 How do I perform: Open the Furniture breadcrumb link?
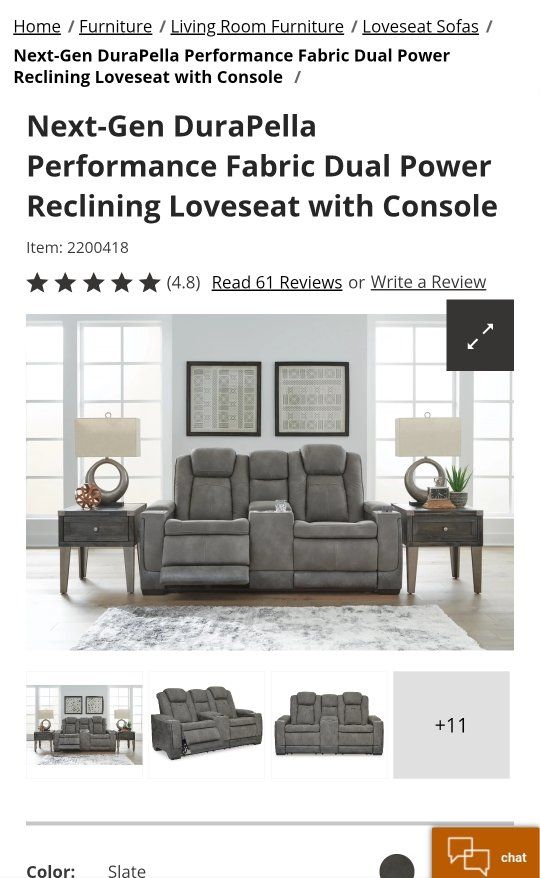115,26
